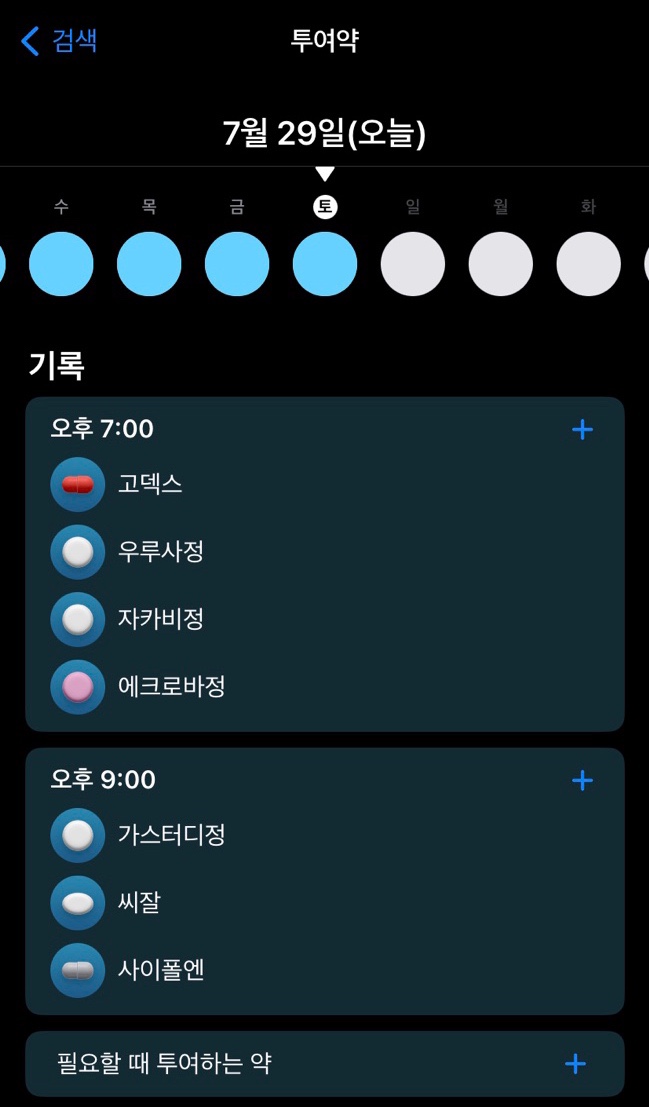Viewport: 649px width, 1107px height.
Task: Open the 자카비정 medication entry
Action: point(325,620)
